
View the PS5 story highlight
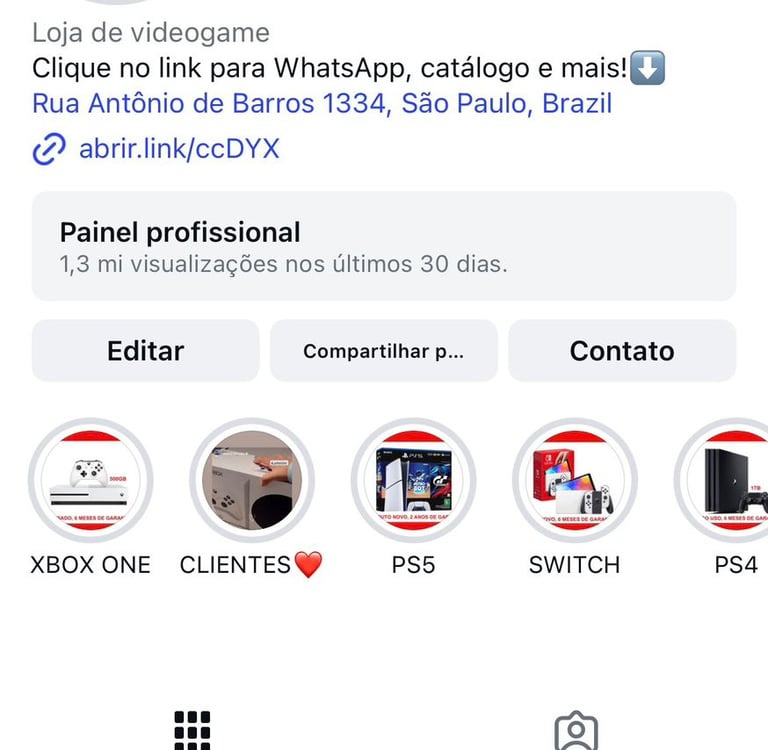(x=413, y=480)
